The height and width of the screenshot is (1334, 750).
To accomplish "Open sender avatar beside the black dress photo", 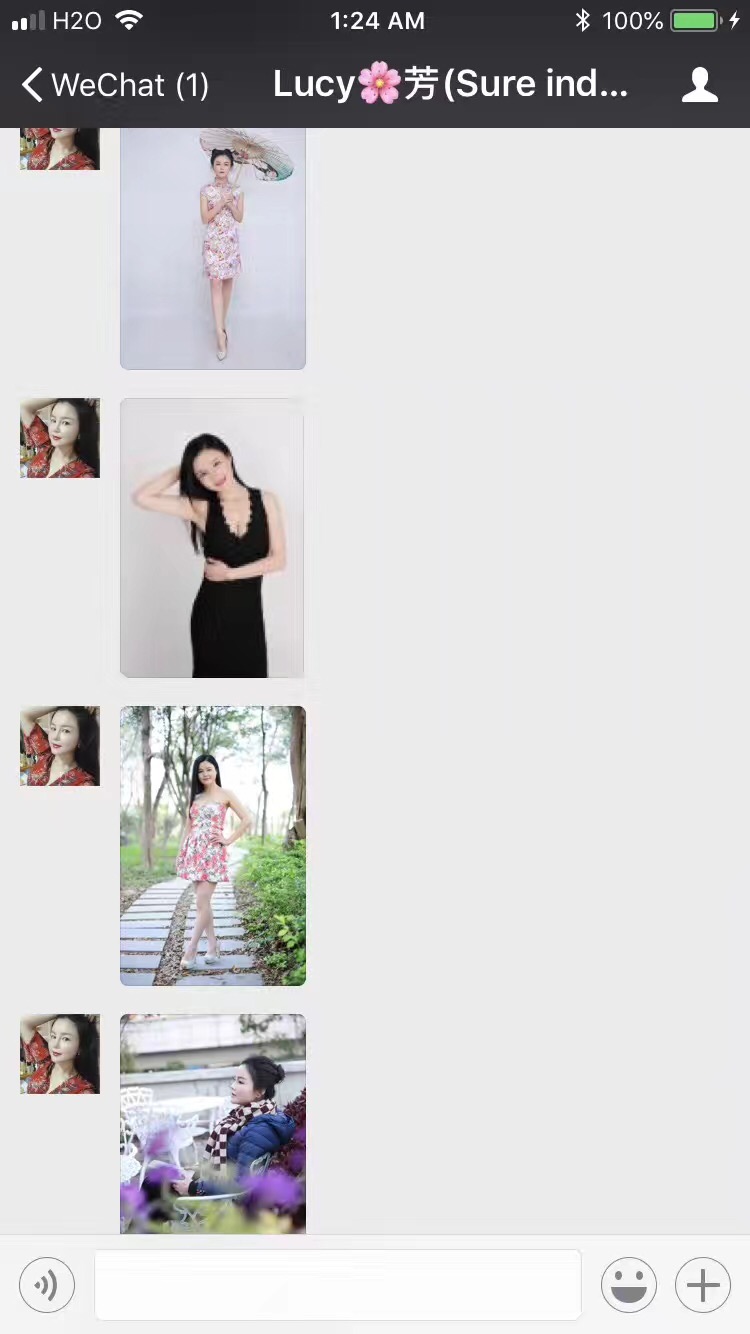I will [x=60, y=438].
